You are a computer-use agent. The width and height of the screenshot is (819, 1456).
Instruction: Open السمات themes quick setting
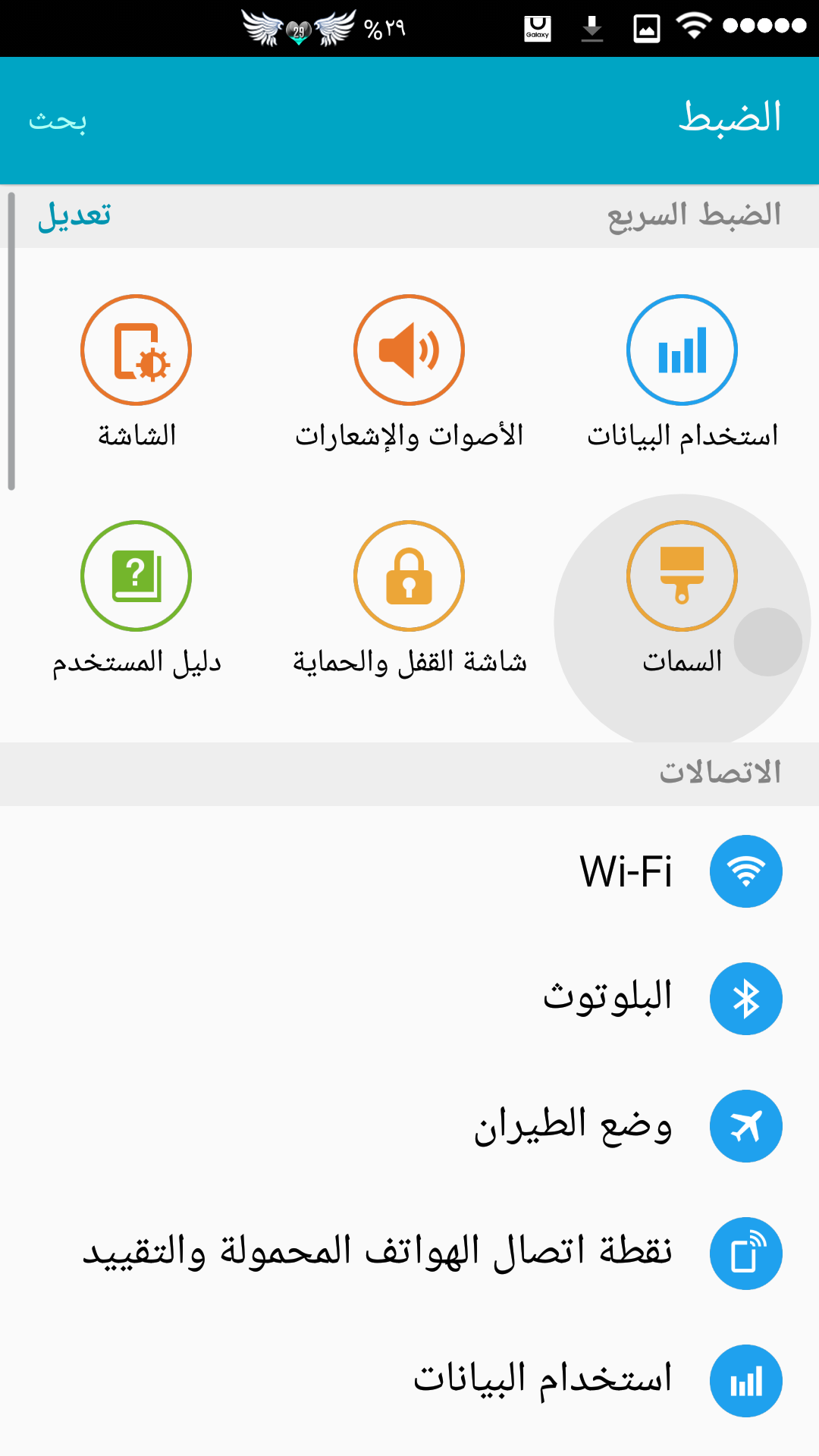[x=682, y=598]
